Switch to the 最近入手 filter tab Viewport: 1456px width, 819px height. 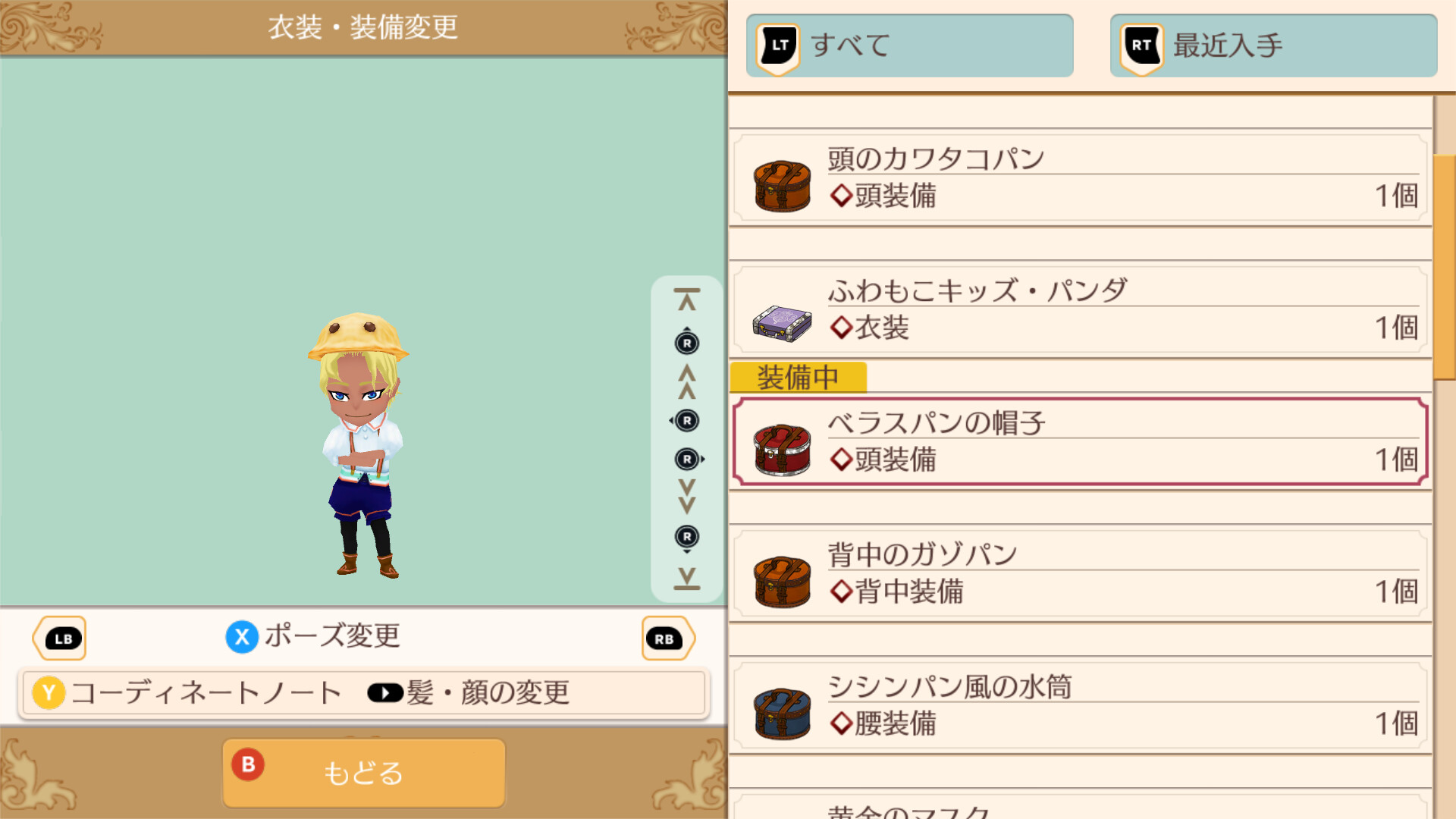[x=1273, y=45]
